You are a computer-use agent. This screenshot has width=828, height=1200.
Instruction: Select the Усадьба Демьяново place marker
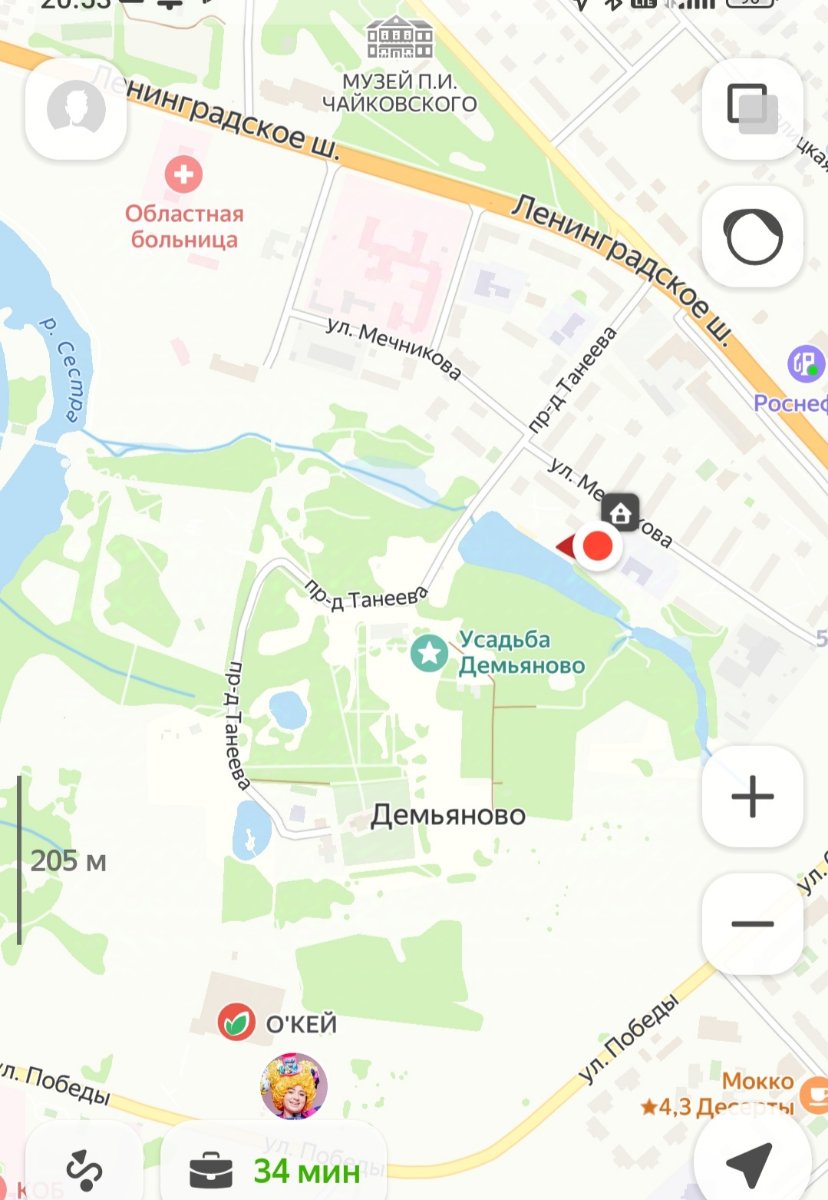coord(430,654)
